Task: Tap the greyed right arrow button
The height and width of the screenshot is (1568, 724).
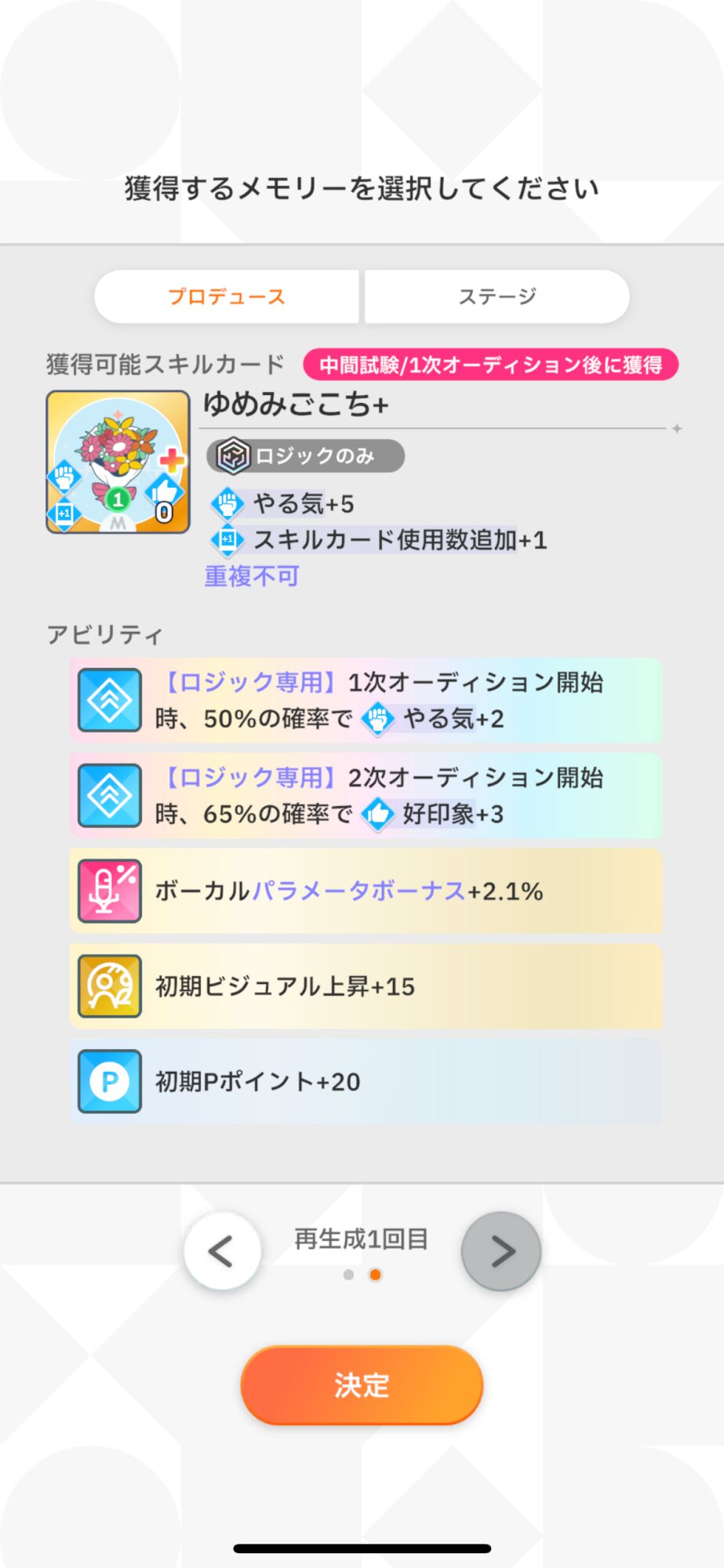Action: pyautogui.click(x=501, y=1250)
